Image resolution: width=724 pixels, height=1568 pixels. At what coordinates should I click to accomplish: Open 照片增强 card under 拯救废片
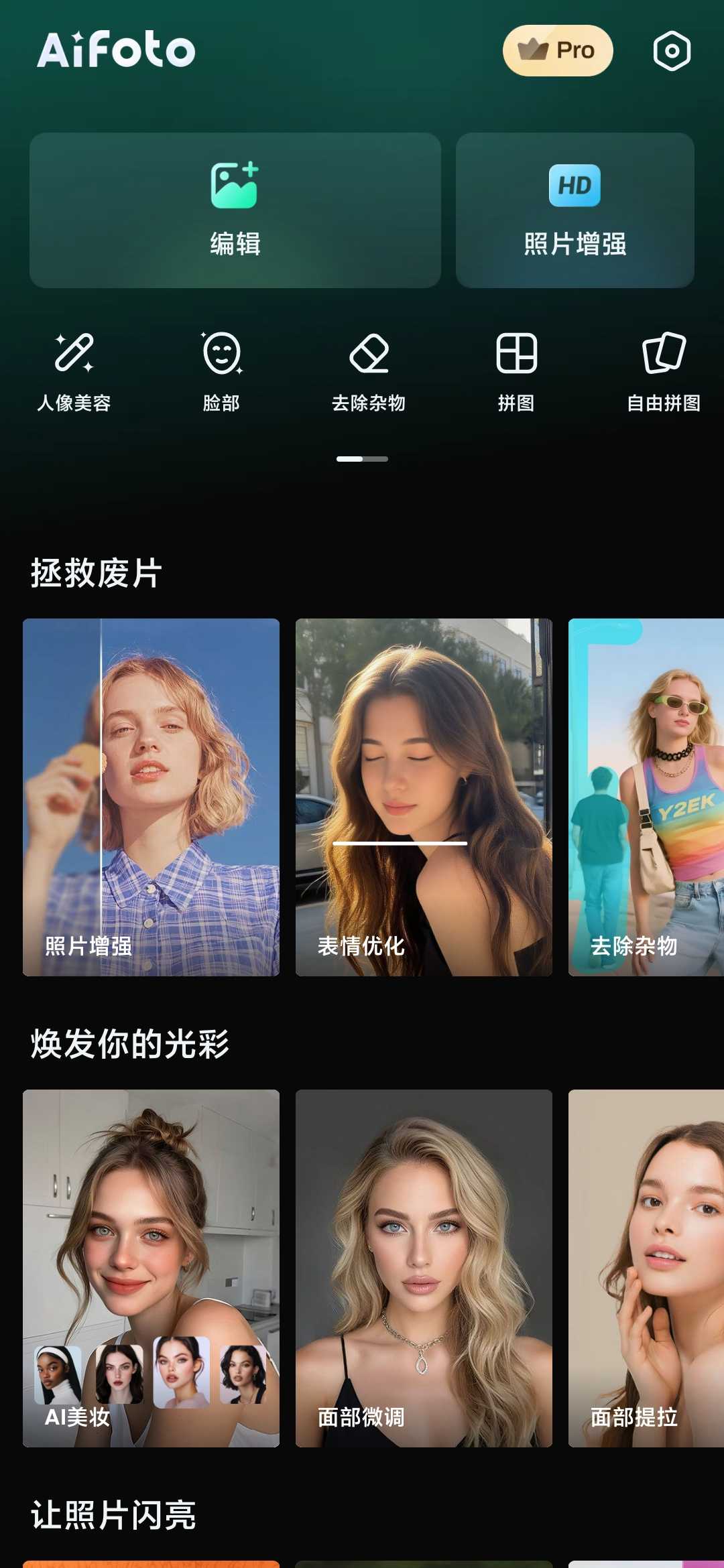click(151, 797)
